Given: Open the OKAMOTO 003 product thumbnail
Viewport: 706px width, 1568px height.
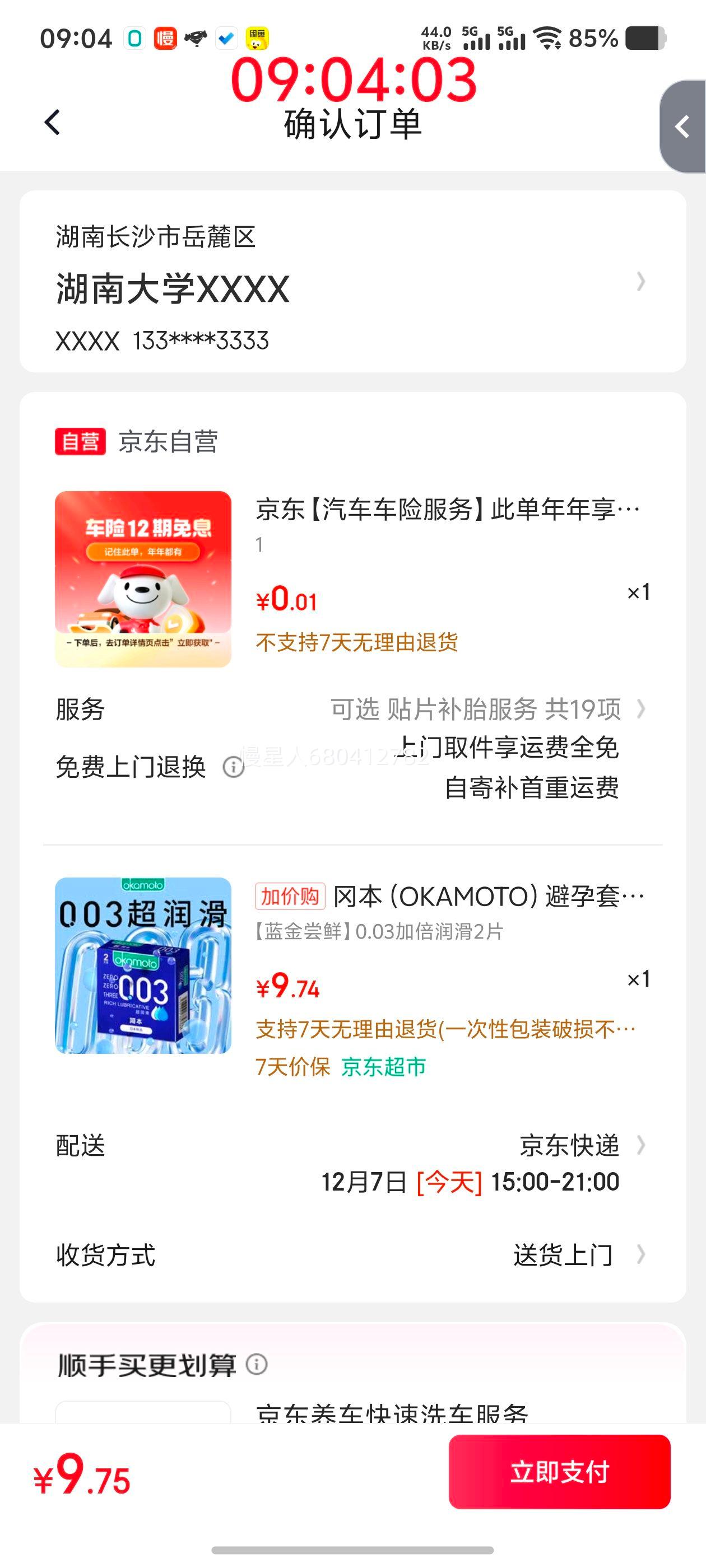Looking at the screenshot, I should click(143, 965).
